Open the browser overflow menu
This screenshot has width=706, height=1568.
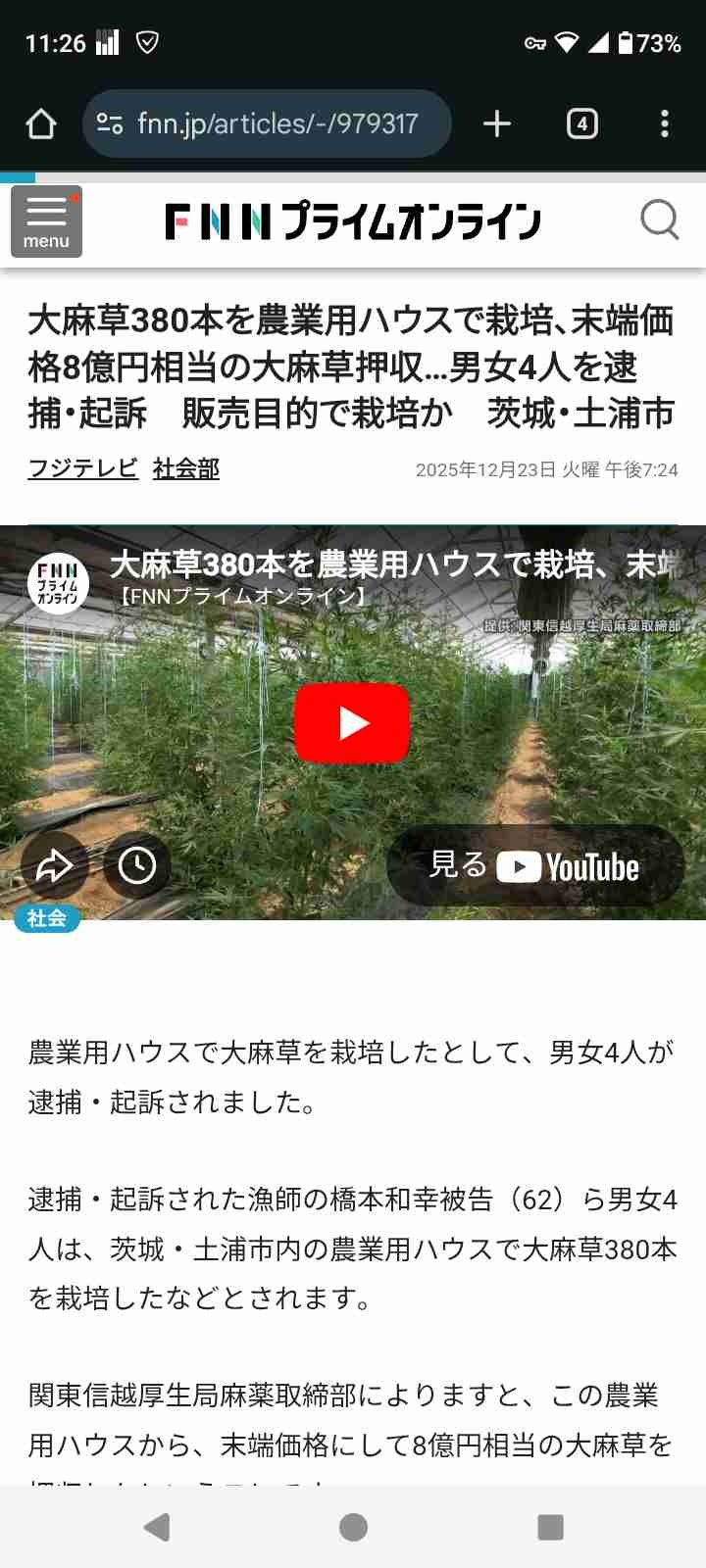click(x=665, y=124)
